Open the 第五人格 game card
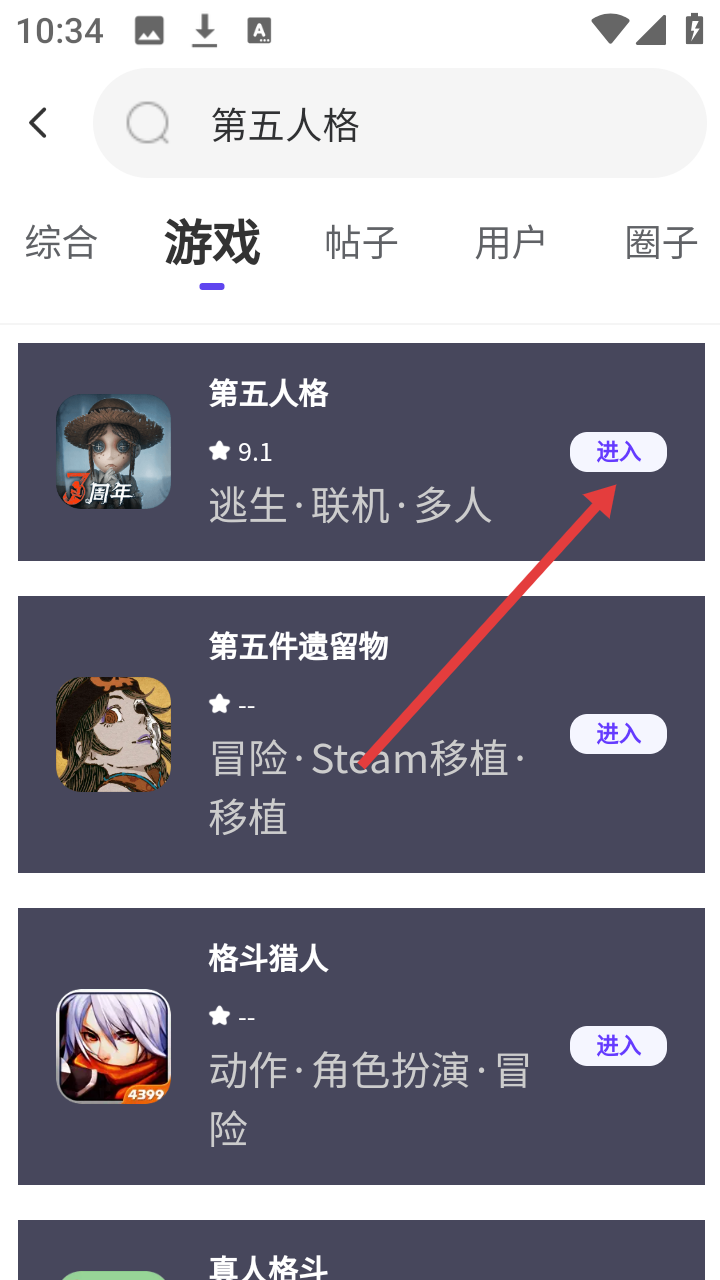The width and height of the screenshot is (720, 1280). (361, 452)
